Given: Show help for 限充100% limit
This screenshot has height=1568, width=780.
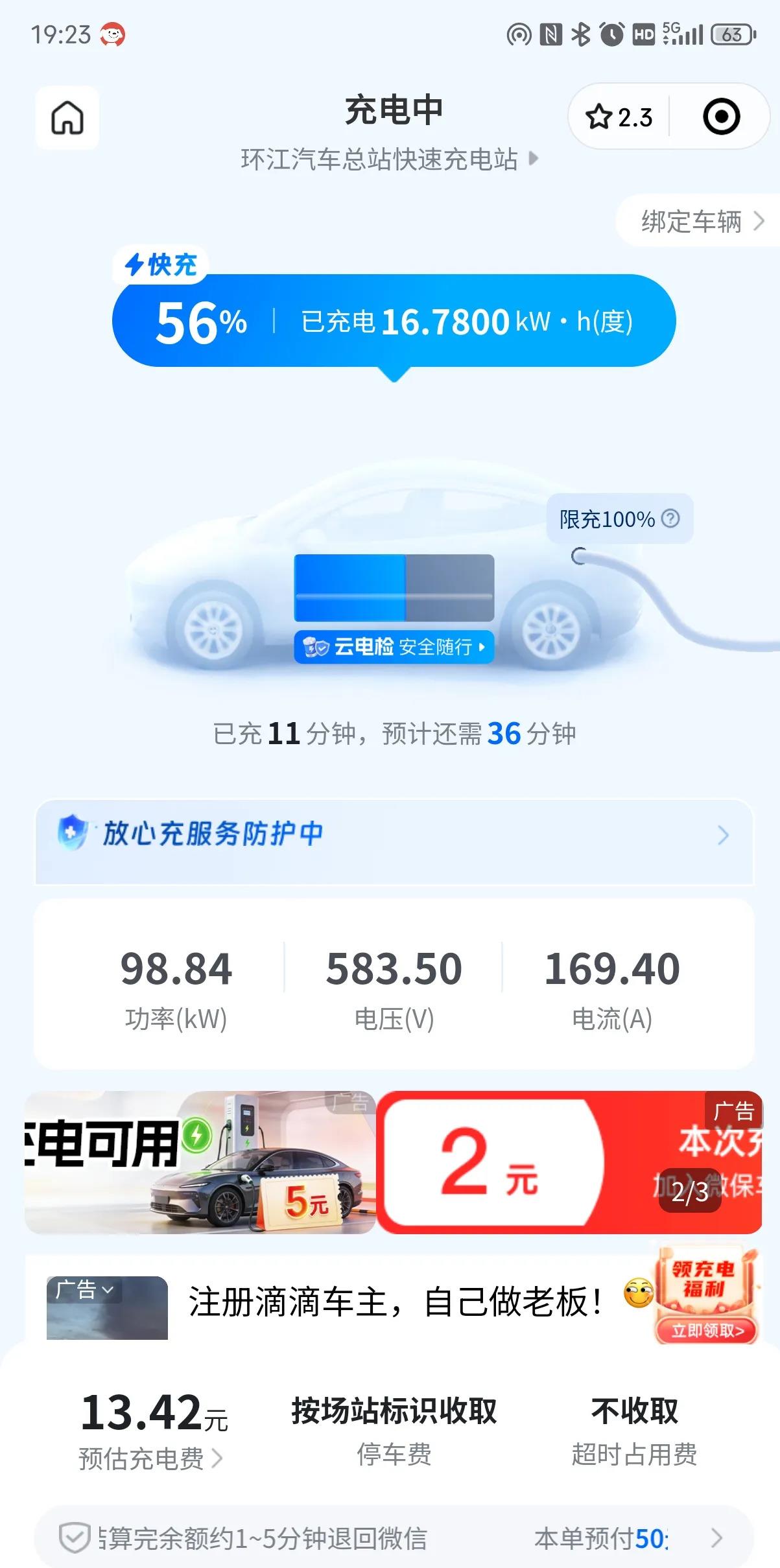Looking at the screenshot, I should point(671,519).
